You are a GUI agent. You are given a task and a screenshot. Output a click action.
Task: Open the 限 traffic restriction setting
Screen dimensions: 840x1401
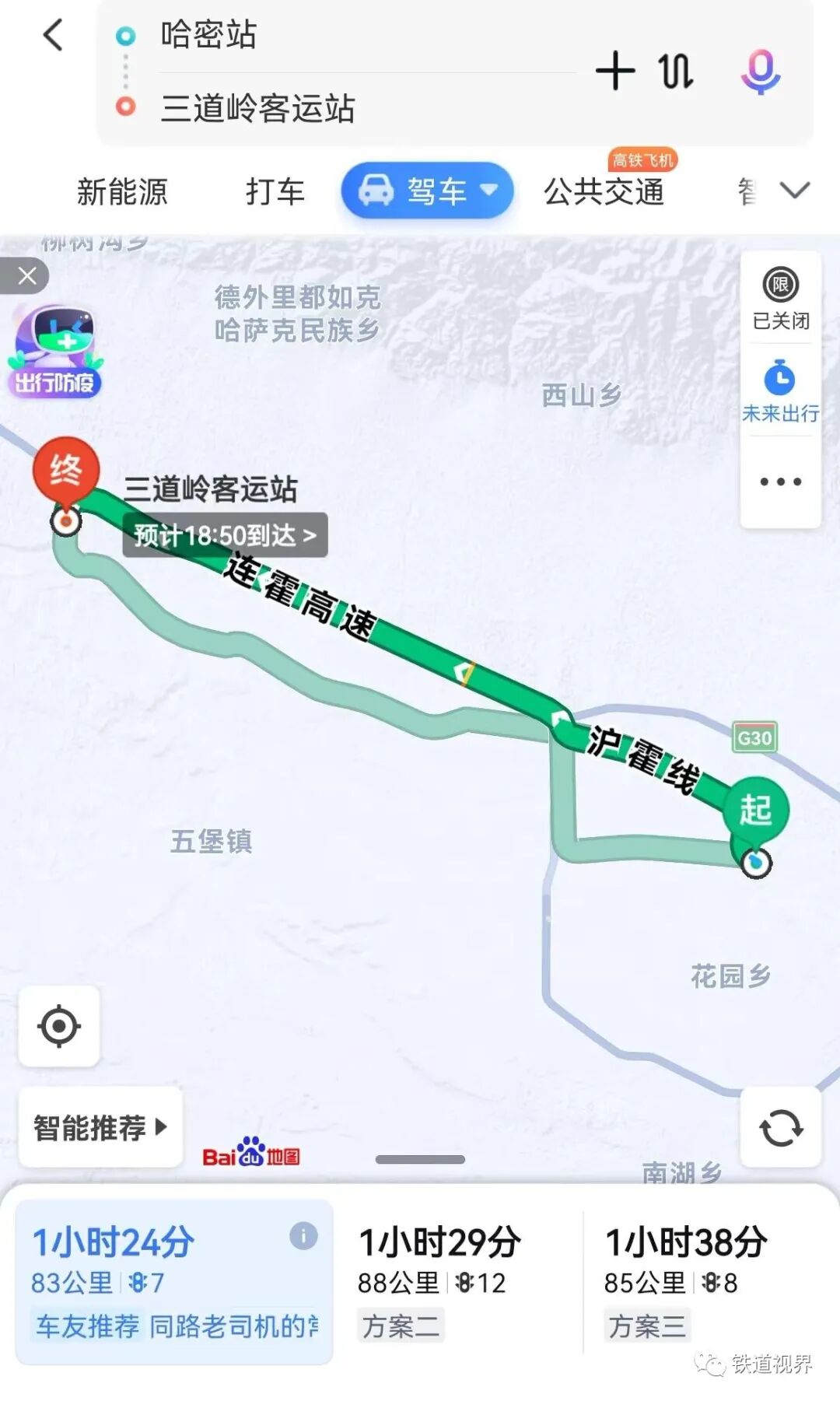coord(780,299)
